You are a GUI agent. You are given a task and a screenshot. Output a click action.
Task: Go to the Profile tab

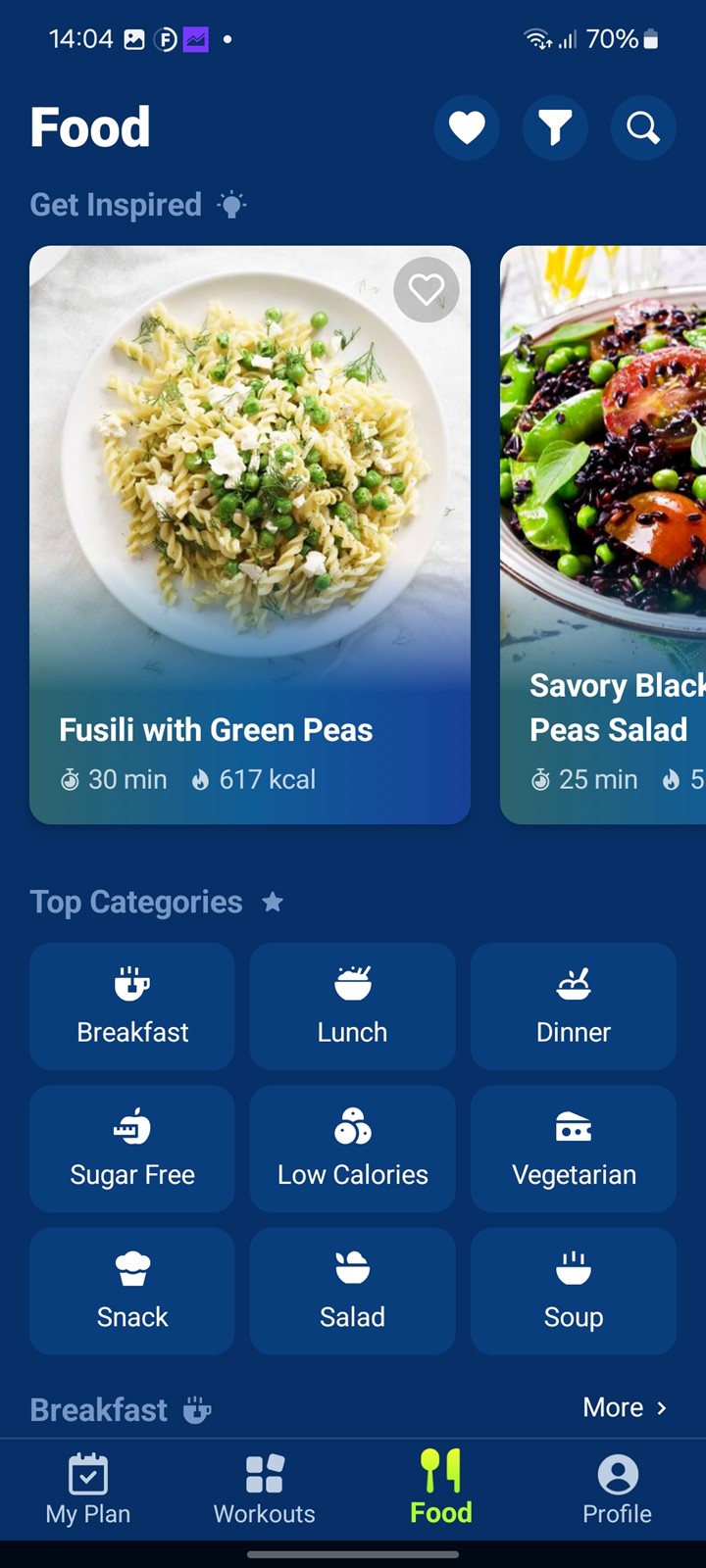coord(618,1489)
